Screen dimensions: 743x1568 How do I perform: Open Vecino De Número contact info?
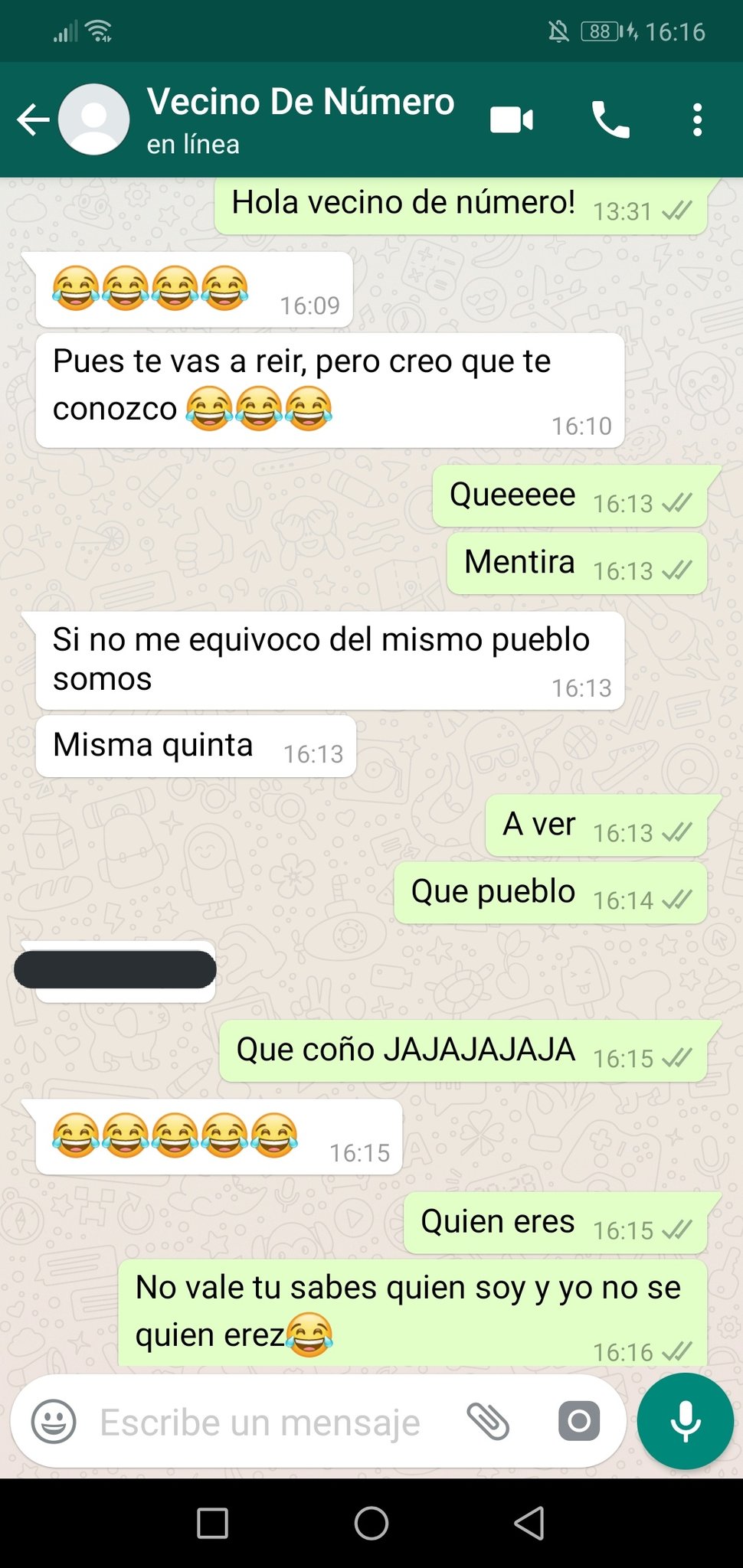click(x=300, y=119)
